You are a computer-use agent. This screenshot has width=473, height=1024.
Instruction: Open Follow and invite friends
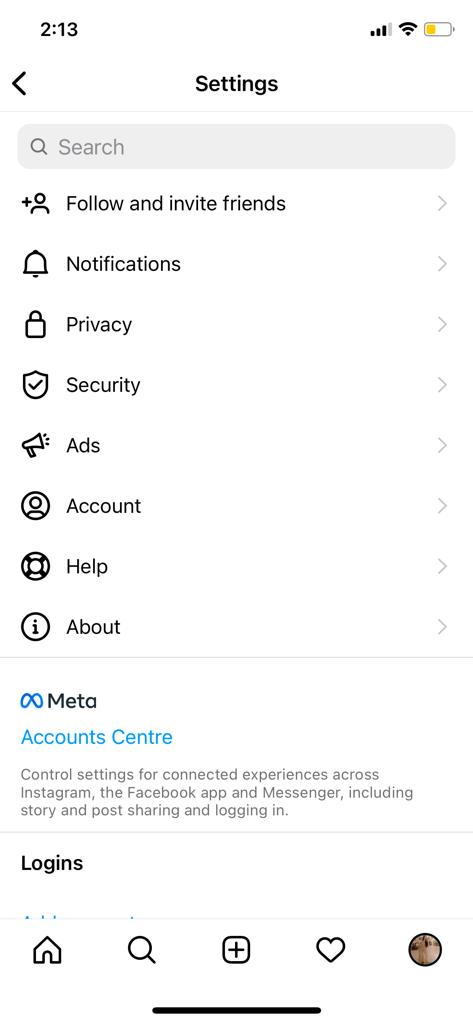(236, 204)
